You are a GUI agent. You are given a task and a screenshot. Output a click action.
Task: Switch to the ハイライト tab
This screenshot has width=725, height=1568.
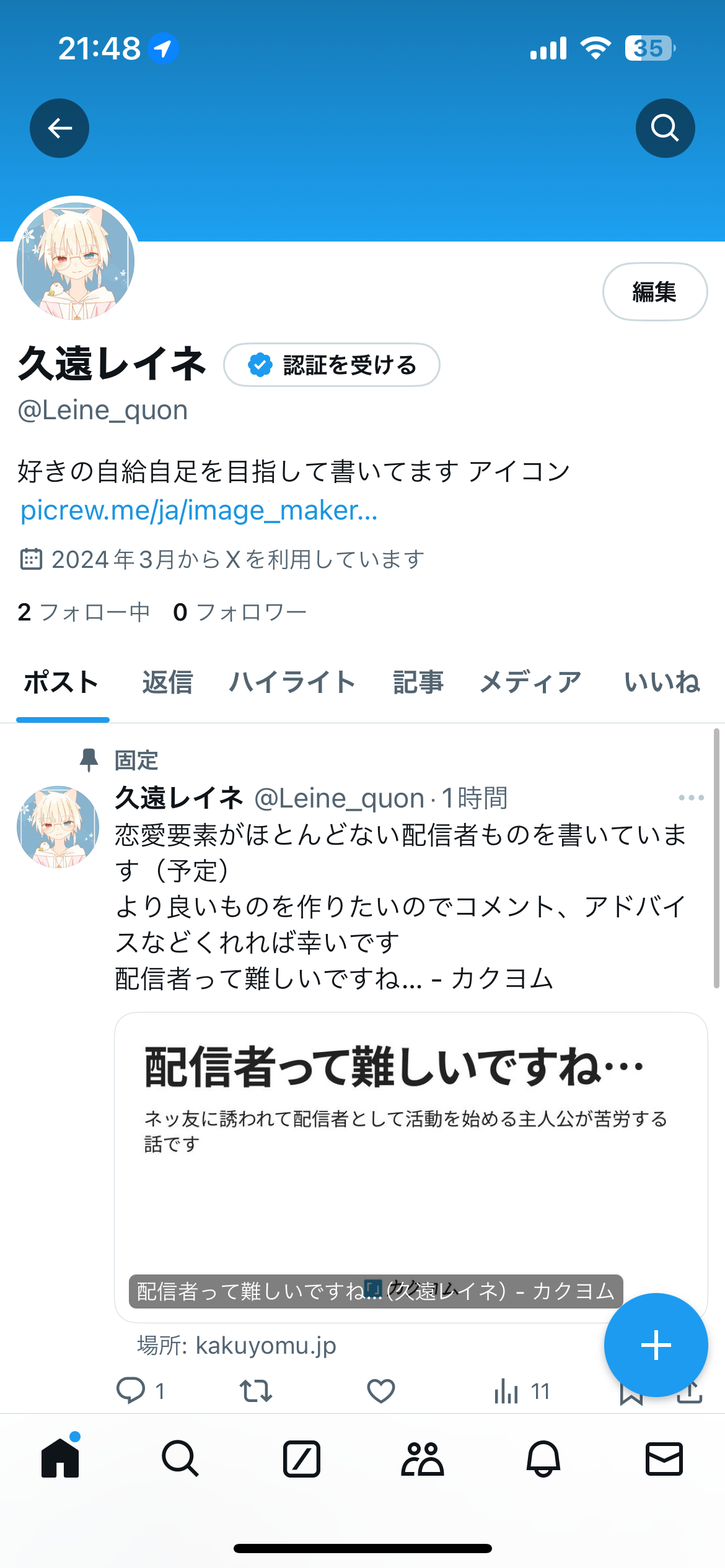292,682
